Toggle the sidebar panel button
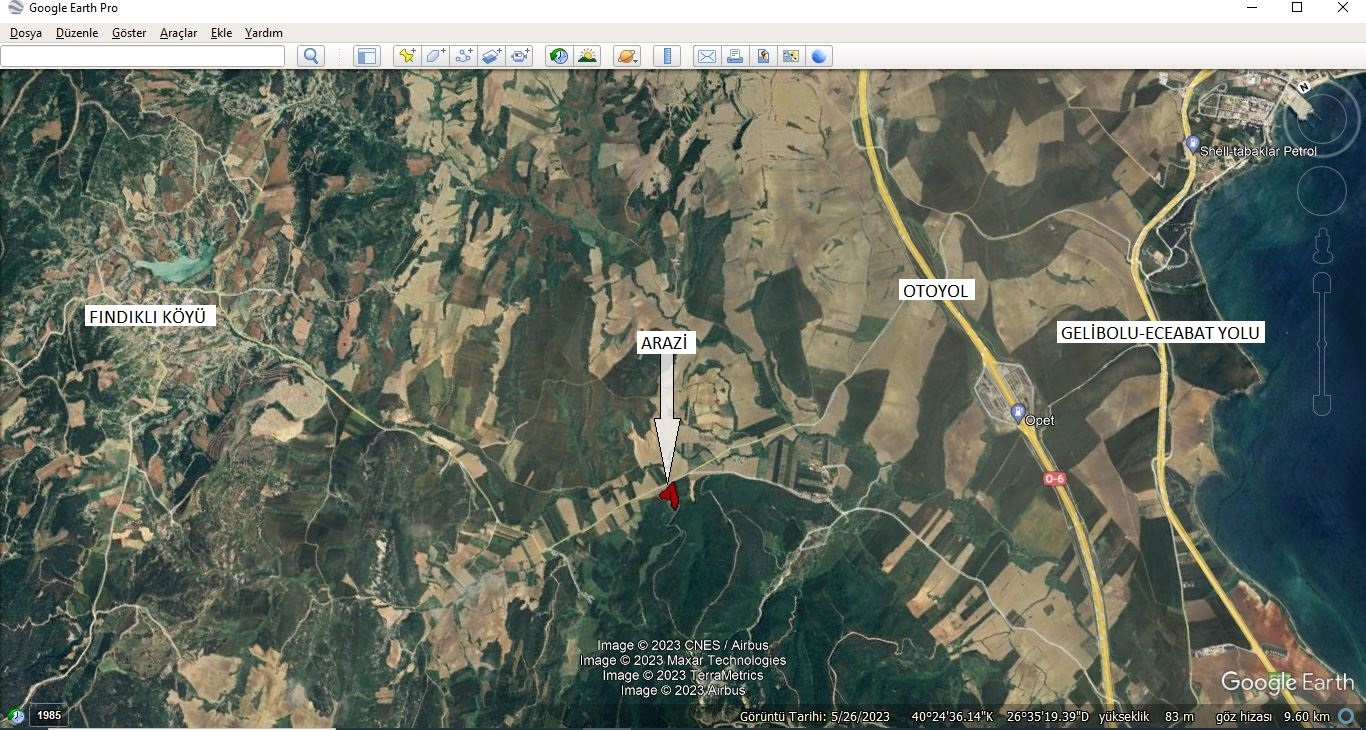This screenshot has height=730, width=1366. click(x=367, y=56)
